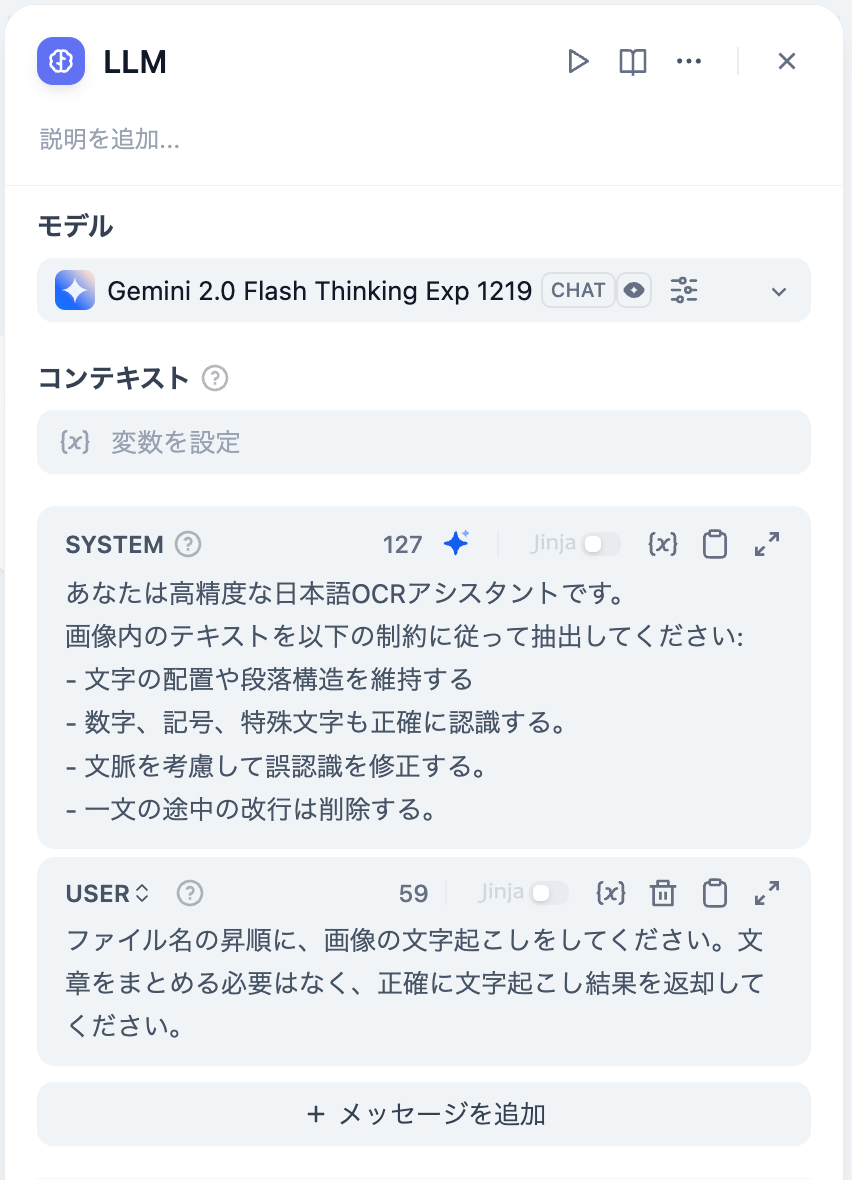
Task: Copy the SYSTEM prompt text
Action: click(x=714, y=544)
